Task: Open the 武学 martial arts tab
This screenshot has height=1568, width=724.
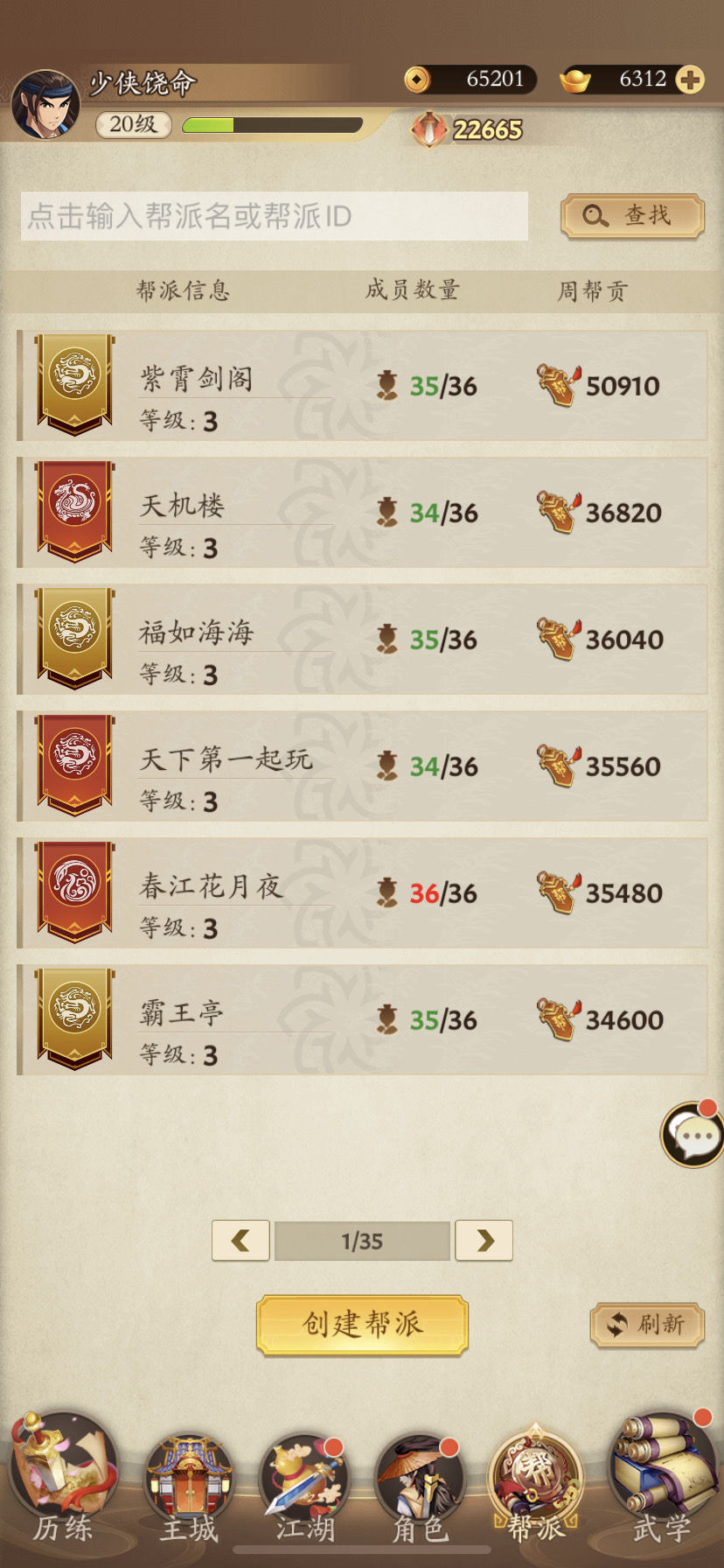Action: (661, 1480)
